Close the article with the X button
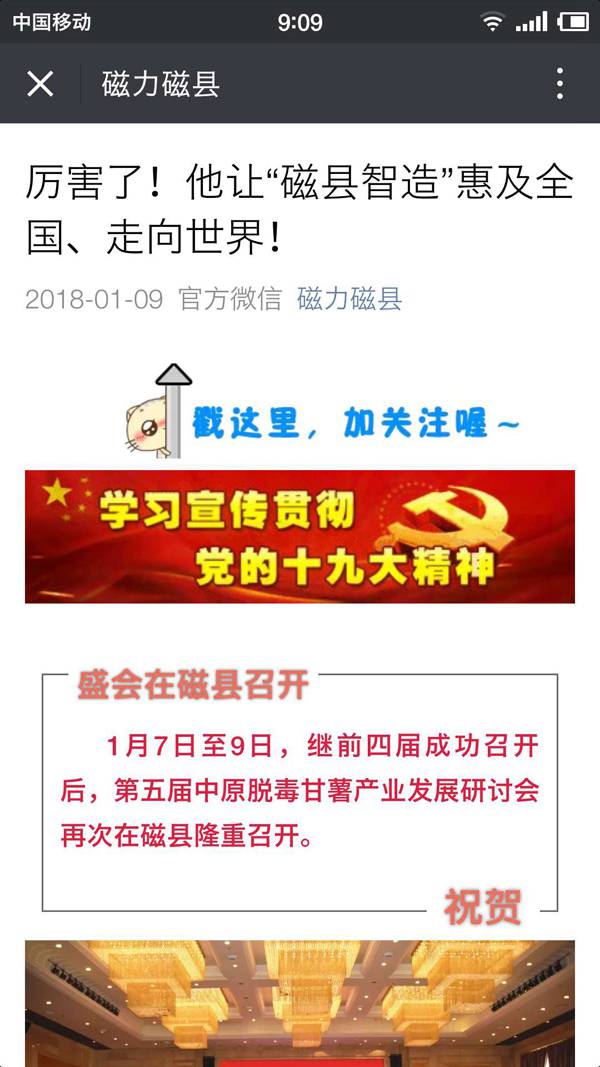The height and width of the screenshot is (1067, 600). pos(40,84)
